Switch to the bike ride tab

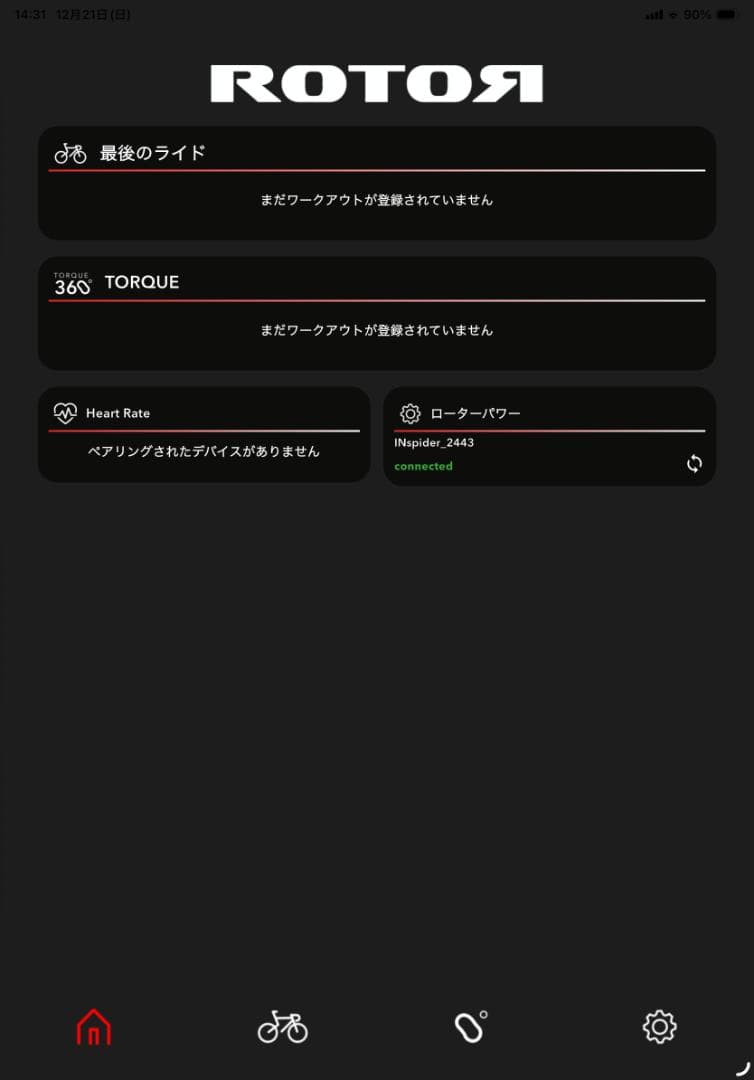click(283, 1027)
